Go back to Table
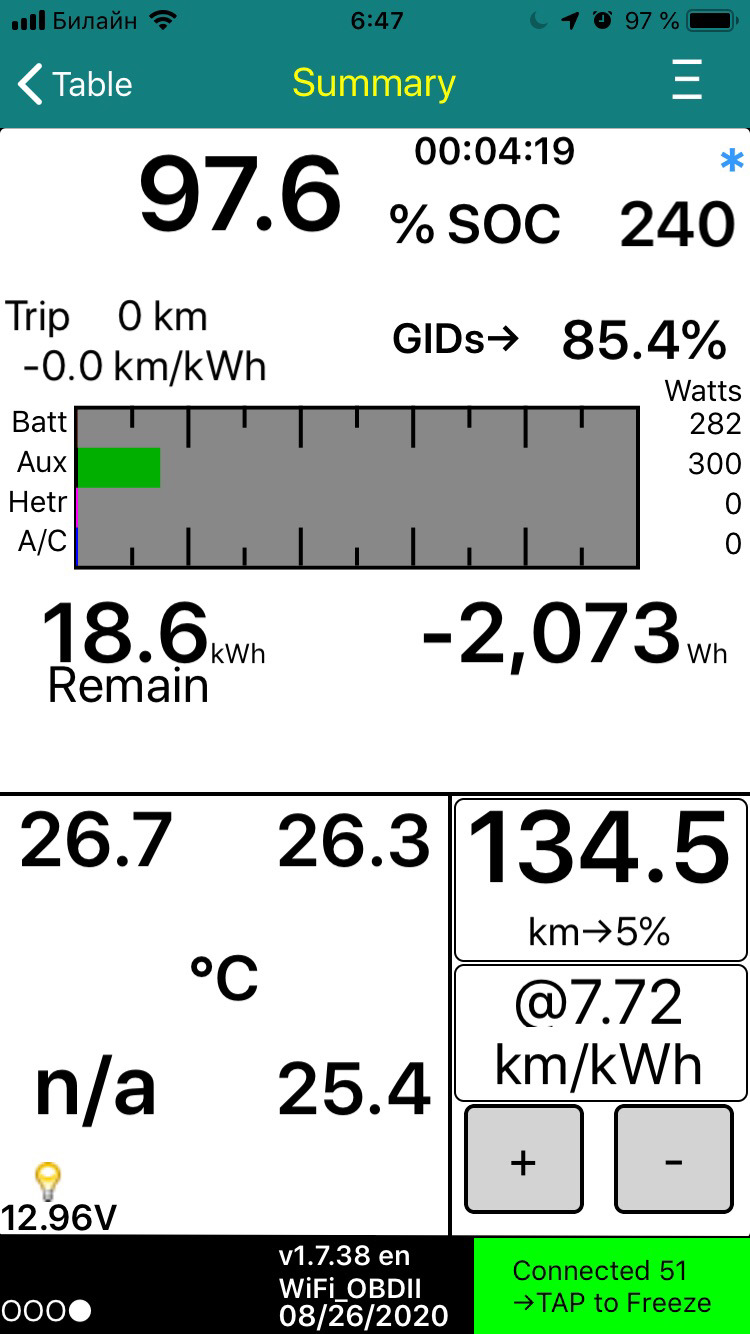The width and height of the screenshot is (750, 1334). click(x=75, y=85)
